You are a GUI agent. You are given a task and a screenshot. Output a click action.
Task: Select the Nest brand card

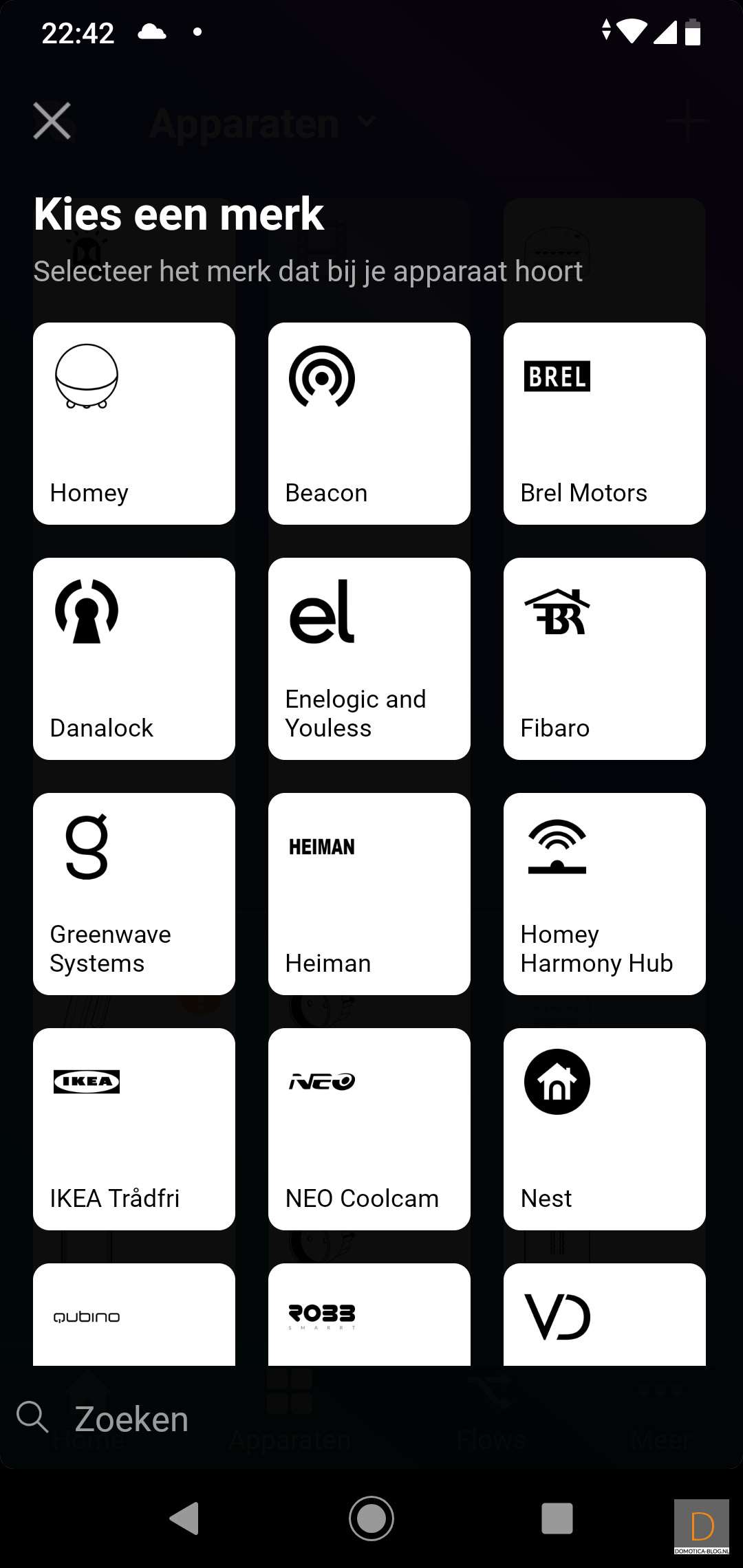coord(605,1129)
